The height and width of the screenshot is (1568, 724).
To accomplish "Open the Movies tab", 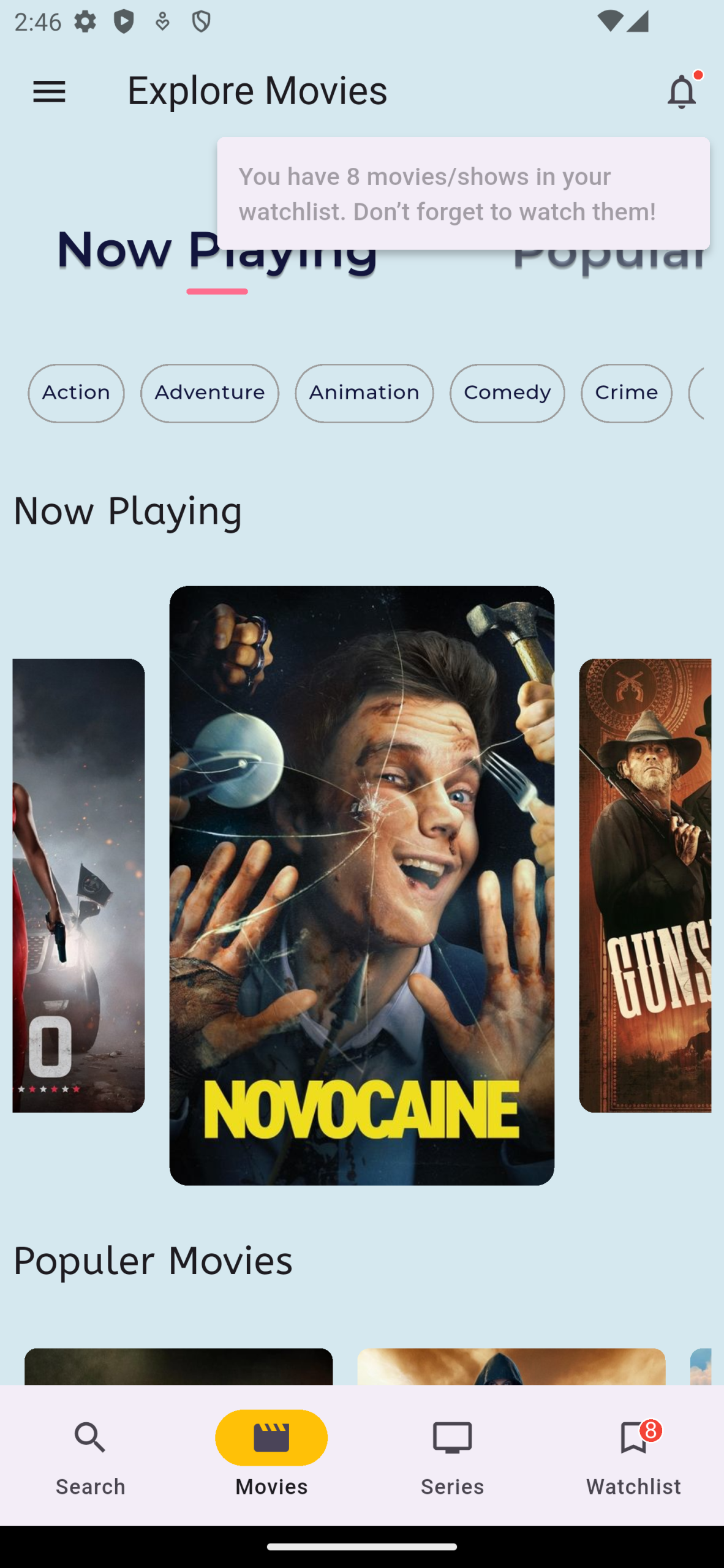I will [271, 1455].
